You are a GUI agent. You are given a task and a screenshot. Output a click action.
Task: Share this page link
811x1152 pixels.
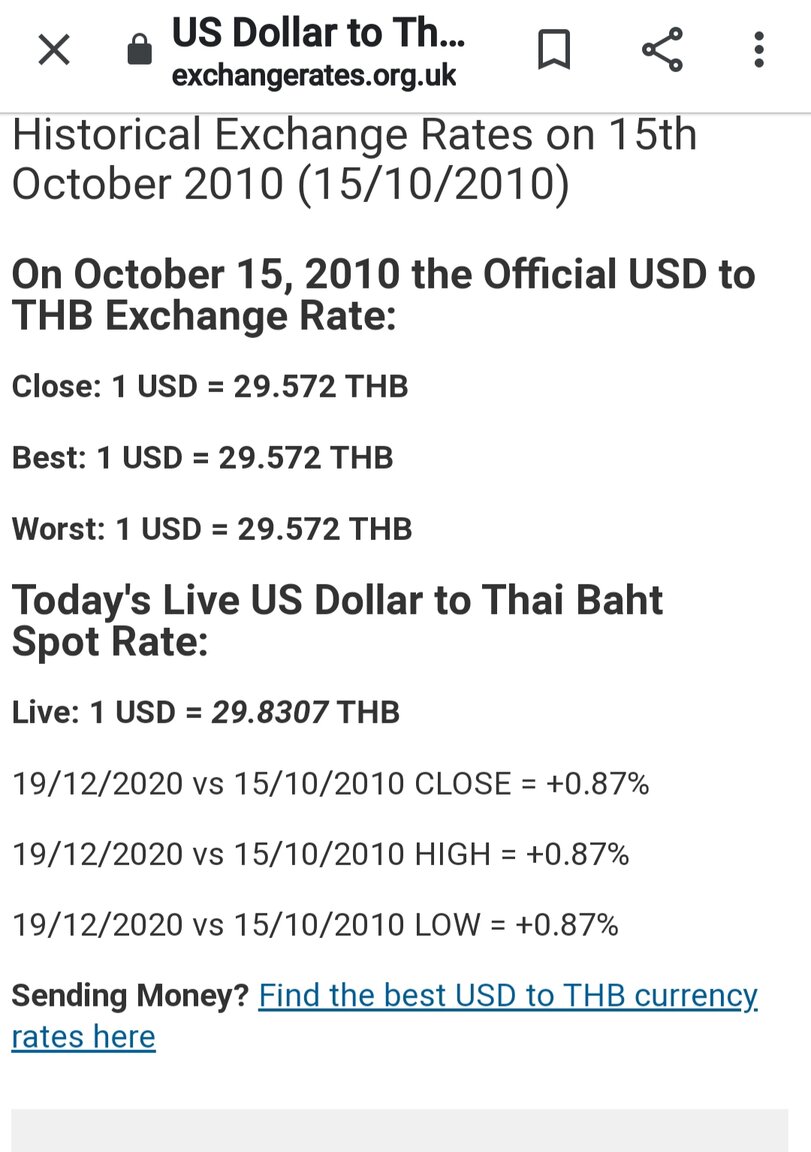point(661,50)
